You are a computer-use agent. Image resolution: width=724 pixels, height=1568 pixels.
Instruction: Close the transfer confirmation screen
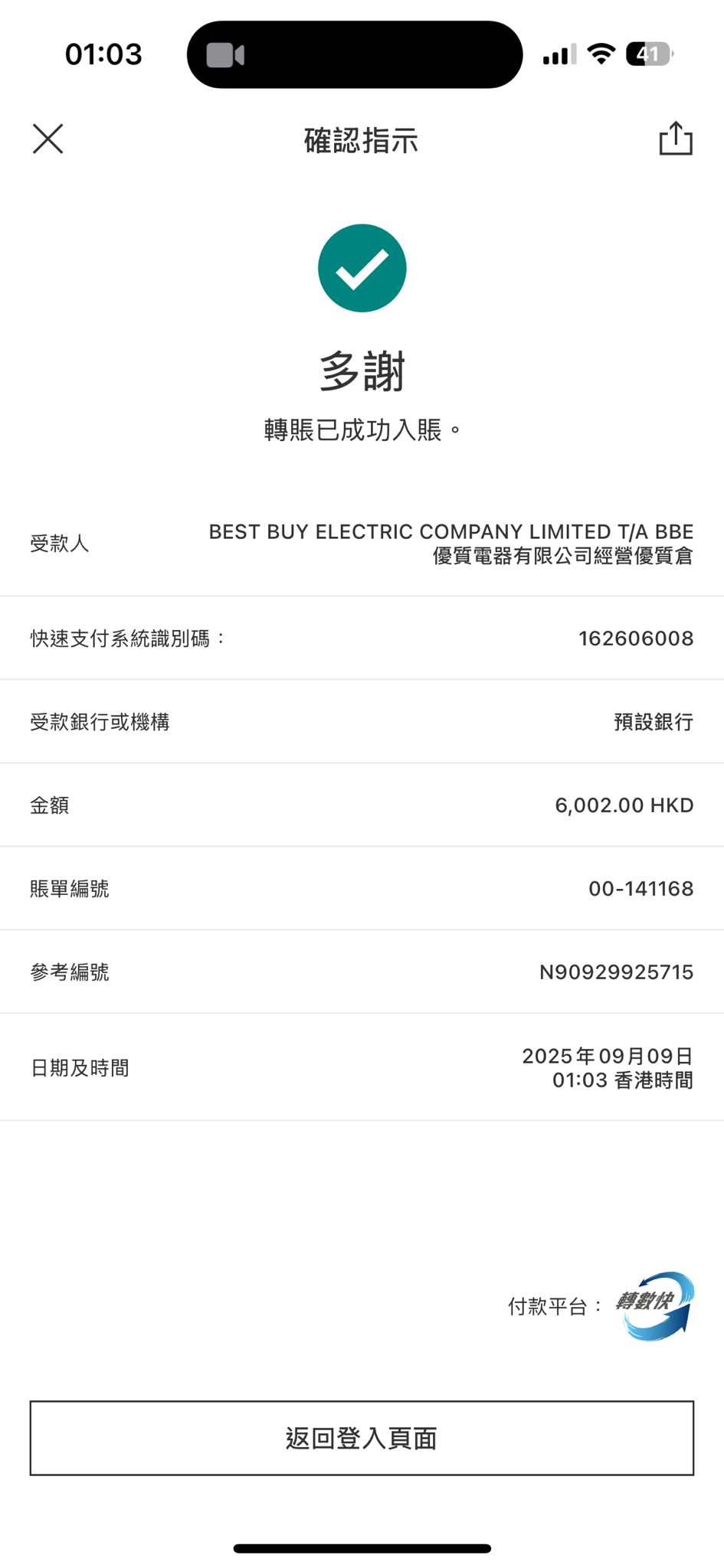[x=48, y=139]
